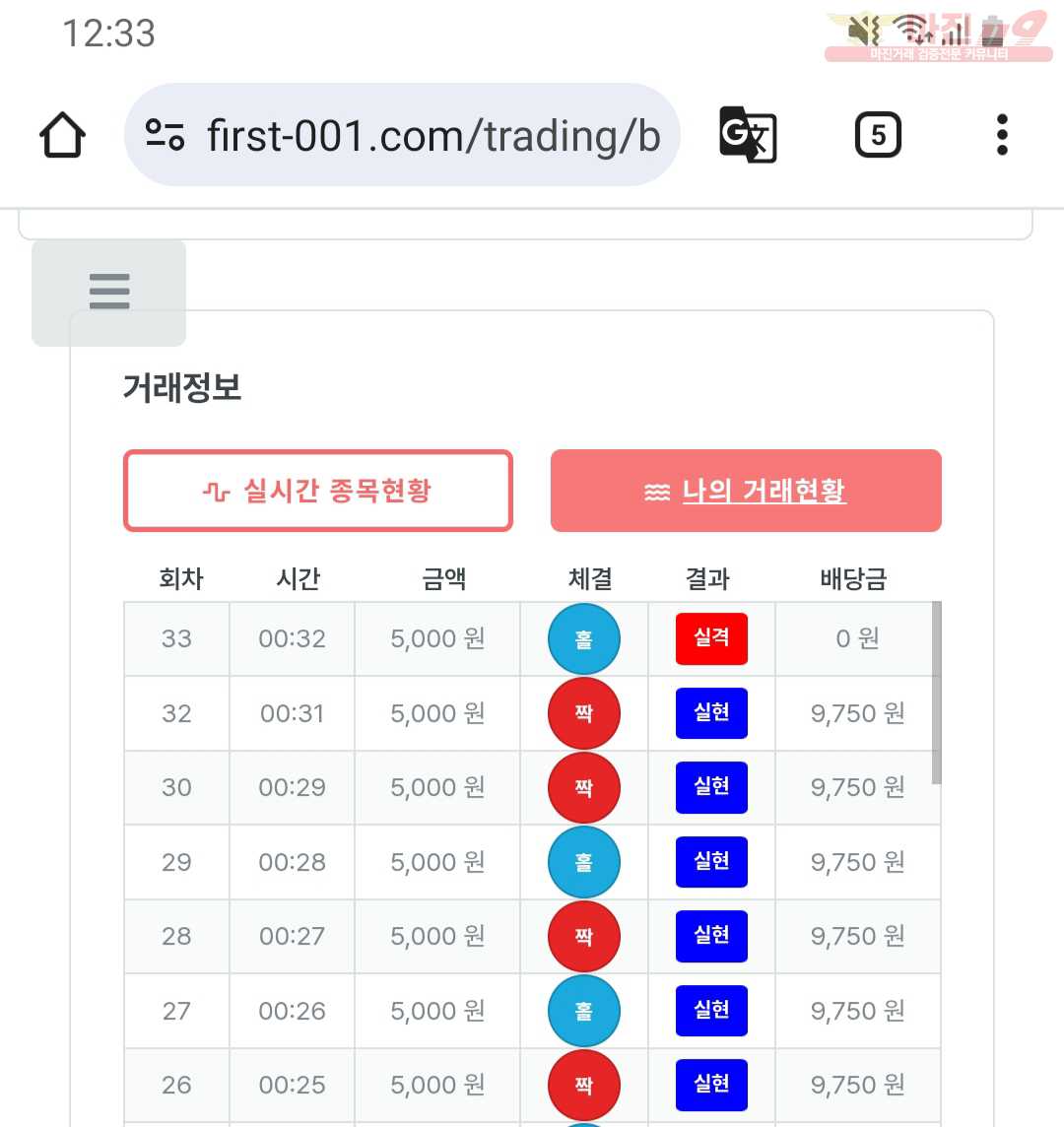This screenshot has height=1127, width=1064.
Task: Go to the browser home page
Action: click(62, 135)
